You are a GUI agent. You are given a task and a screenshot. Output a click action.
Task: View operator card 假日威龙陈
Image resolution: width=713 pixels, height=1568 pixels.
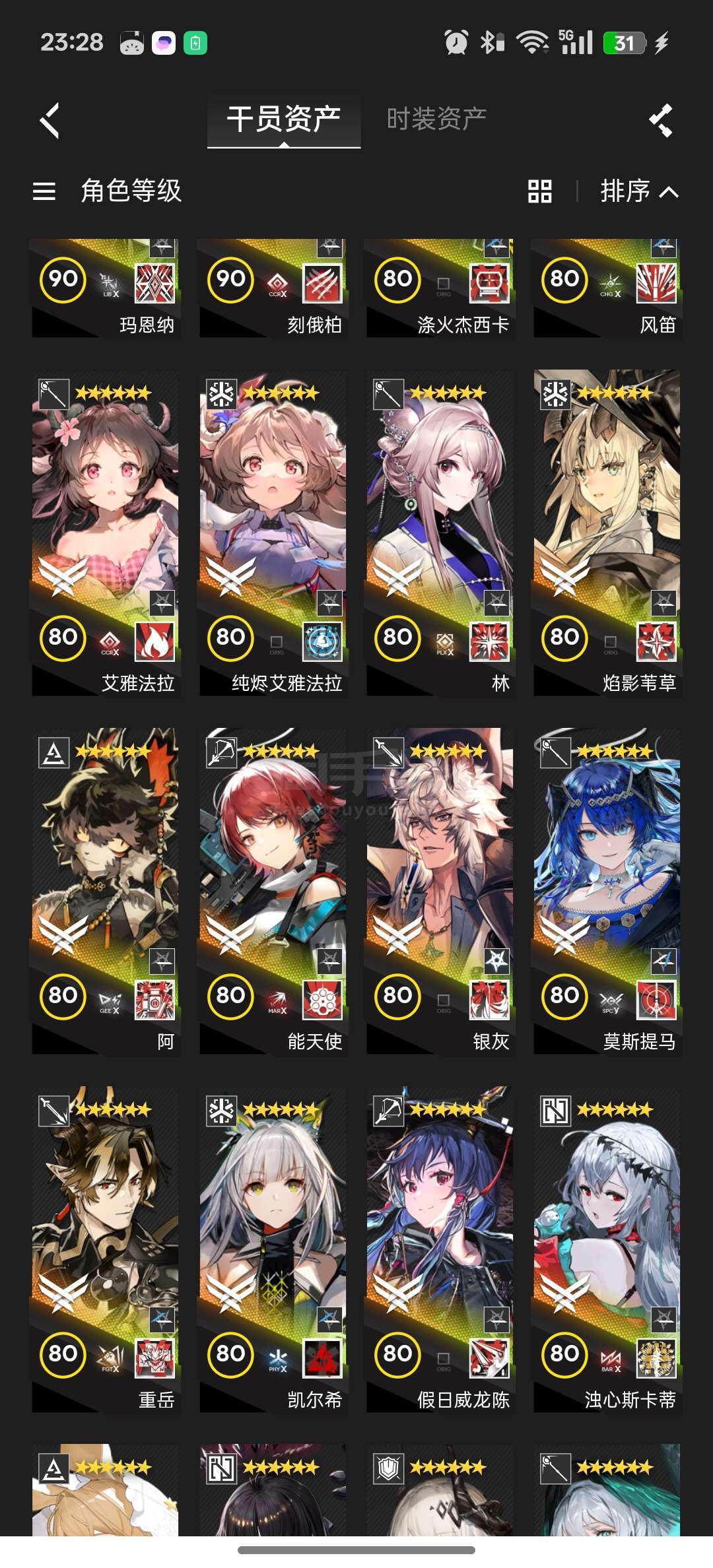click(440, 1249)
